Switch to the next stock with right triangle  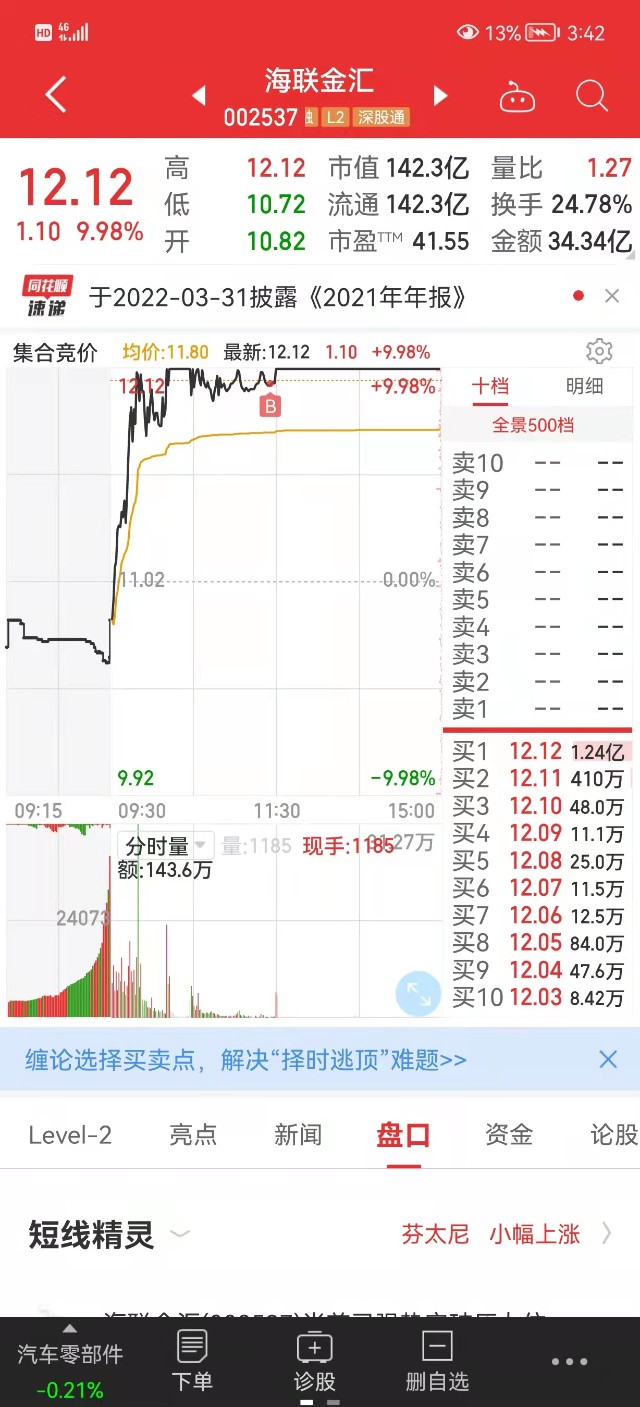(x=440, y=96)
